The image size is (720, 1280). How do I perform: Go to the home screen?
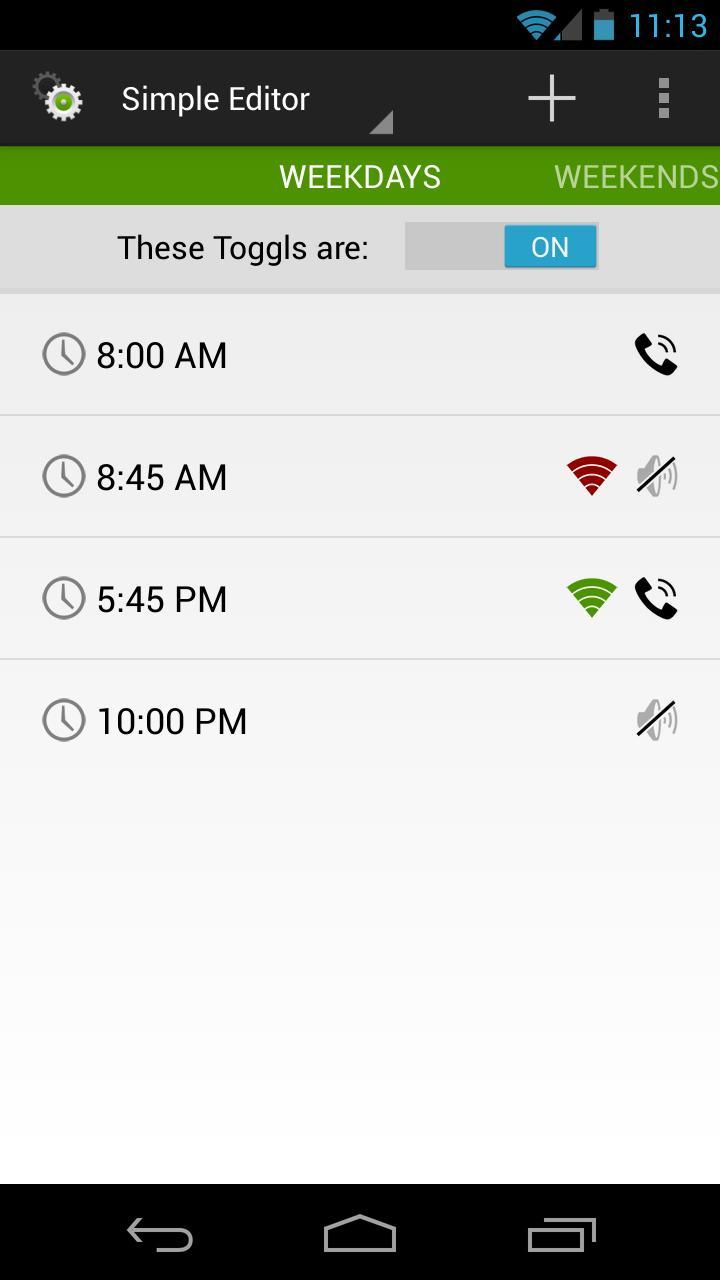click(360, 1234)
